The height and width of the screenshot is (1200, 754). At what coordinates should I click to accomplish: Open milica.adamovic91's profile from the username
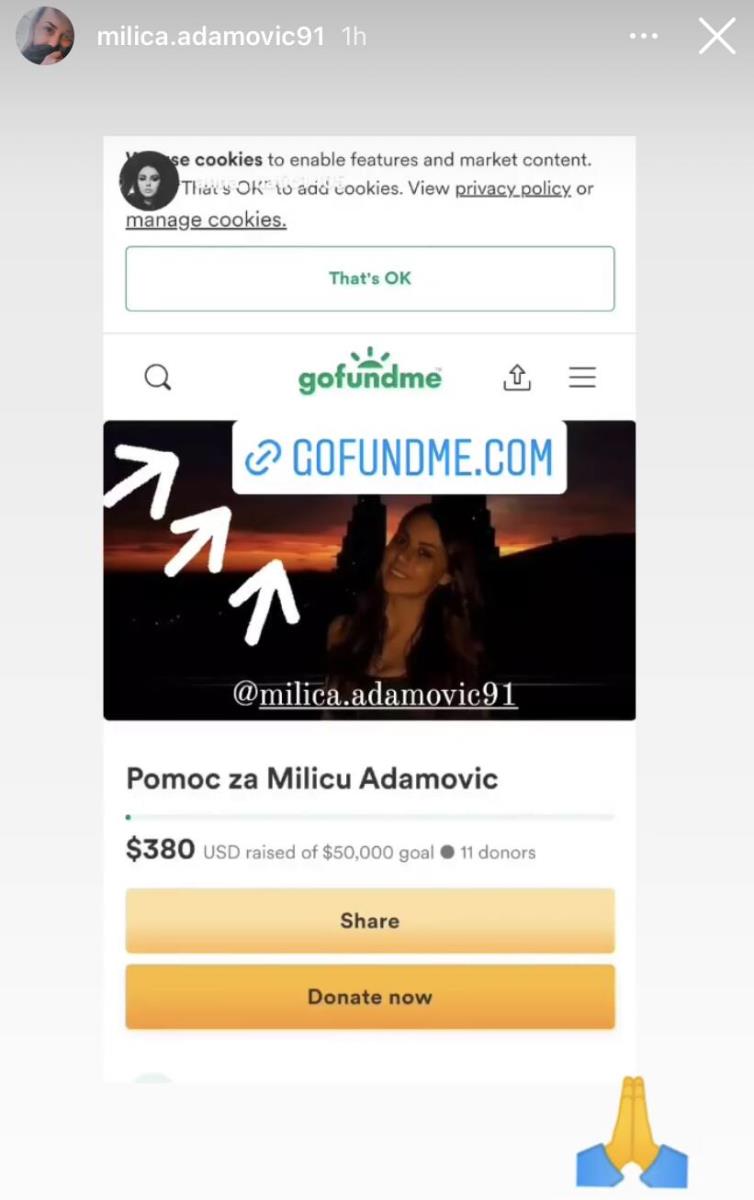tap(210, 37)
